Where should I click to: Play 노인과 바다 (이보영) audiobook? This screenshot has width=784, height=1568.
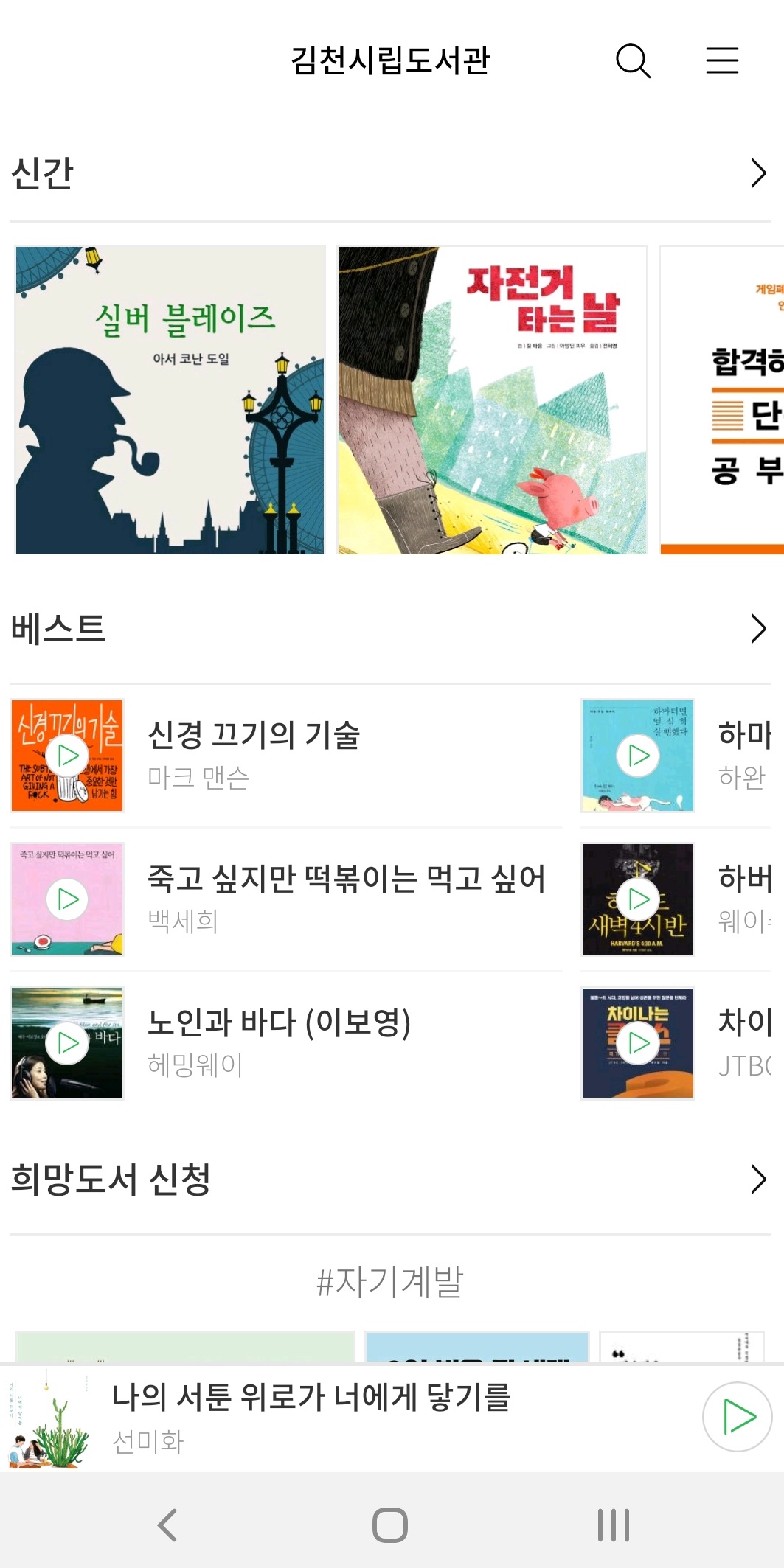click(68, 1042)
